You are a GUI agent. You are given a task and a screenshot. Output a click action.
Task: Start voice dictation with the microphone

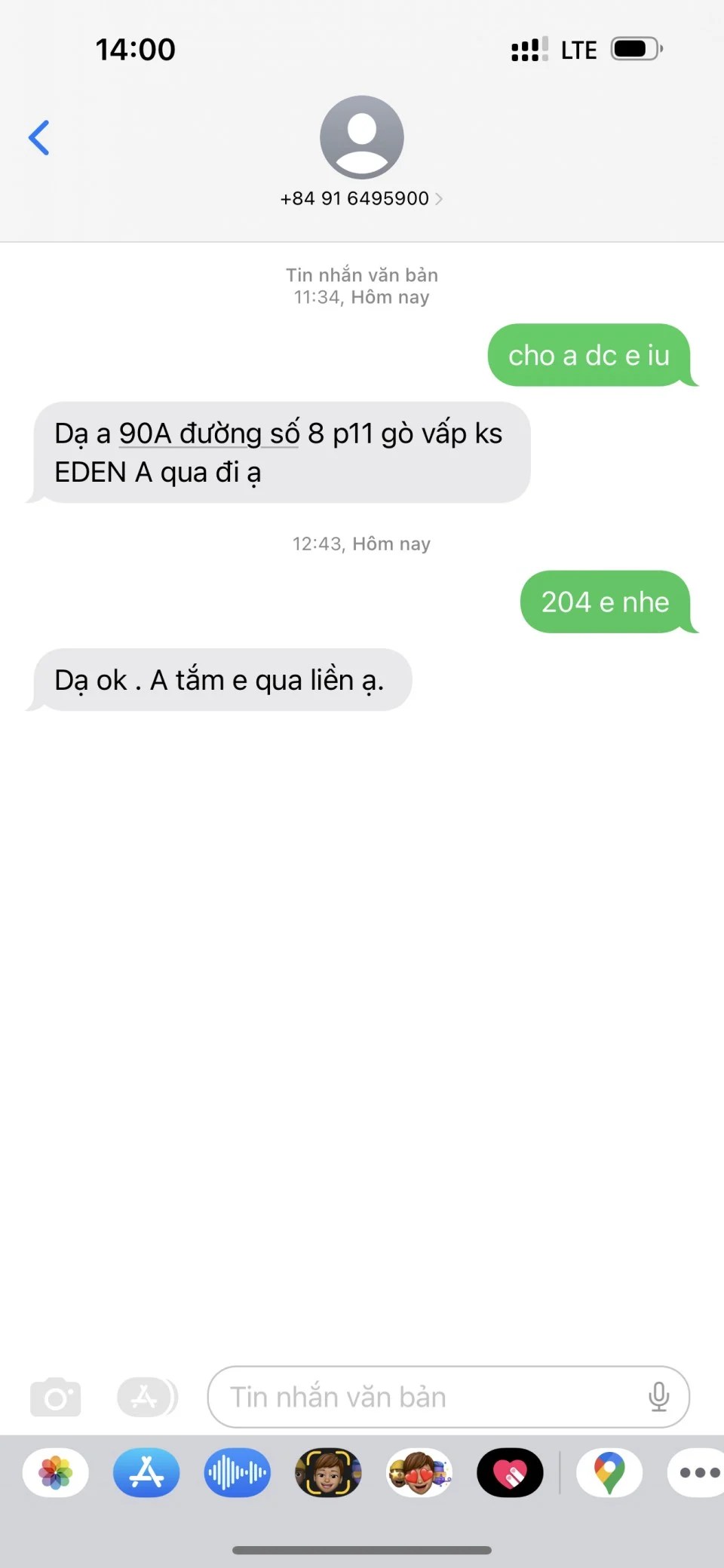tap(658, 1397)
